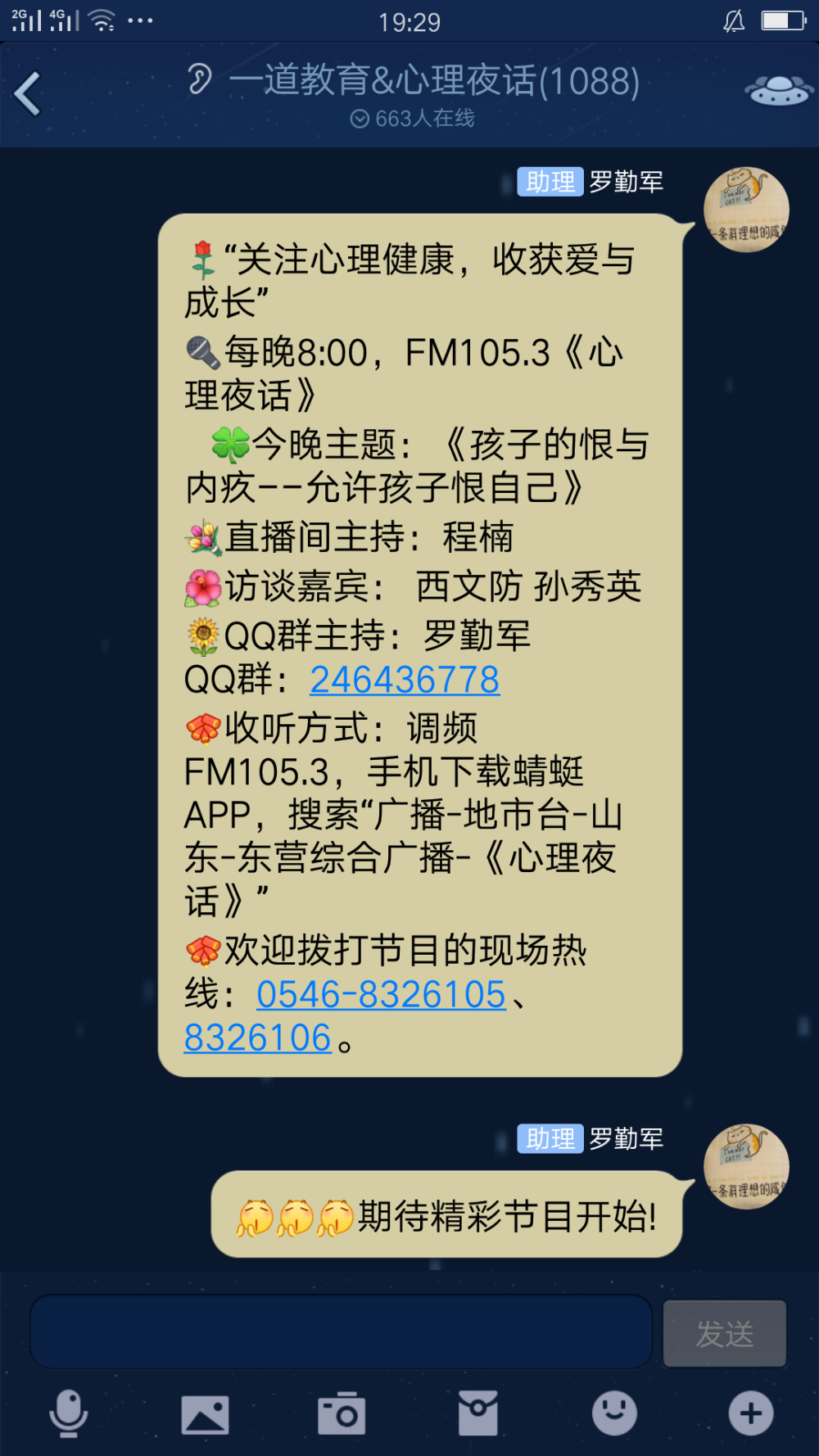Viewport: 819px width, 1456px height.
Task: Toggle earpiece mode ear icon
Action: tap(199, 79)
